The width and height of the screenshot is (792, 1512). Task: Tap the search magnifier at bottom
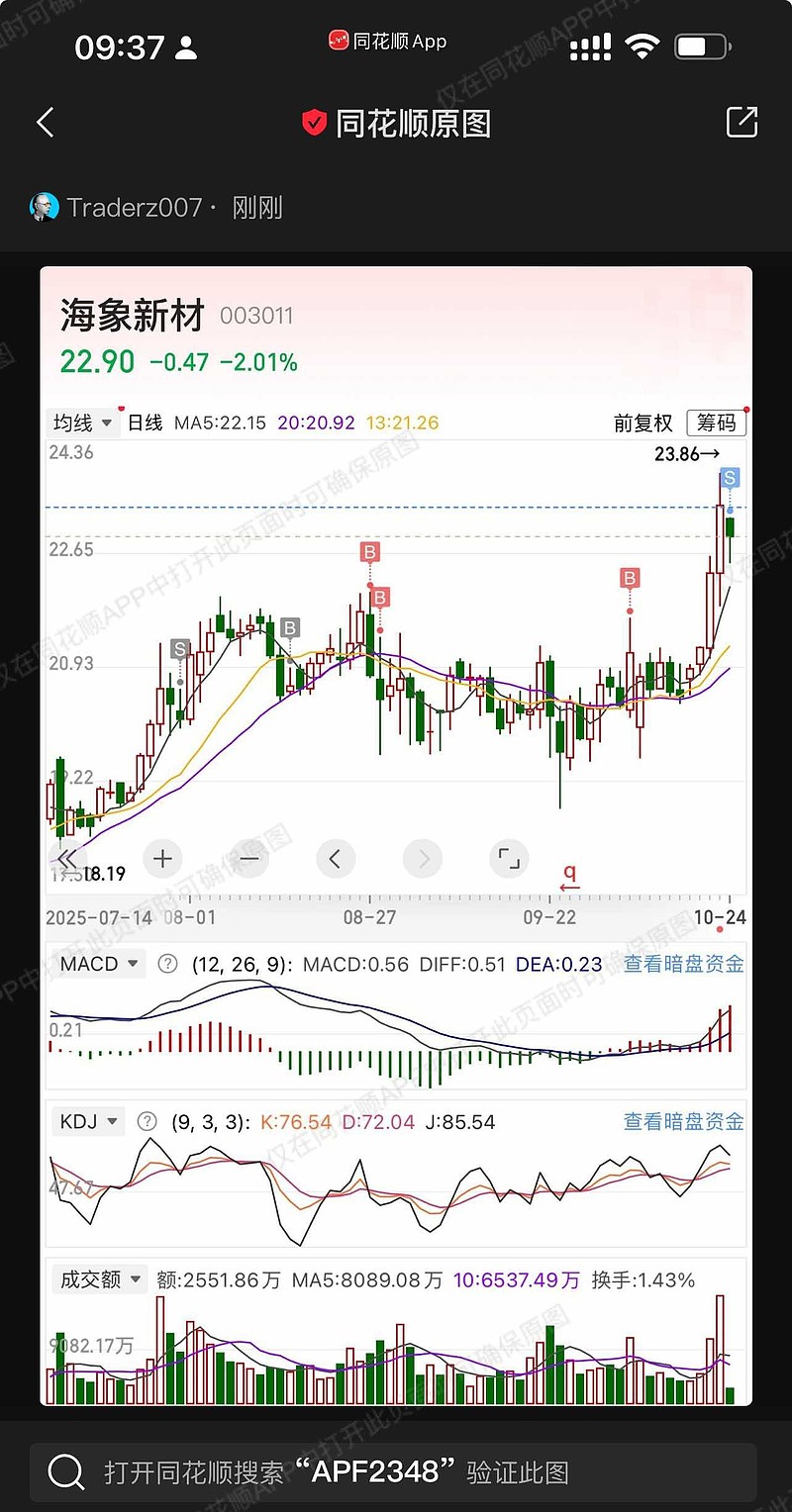pyautogui.click(x=66, y=1471)
